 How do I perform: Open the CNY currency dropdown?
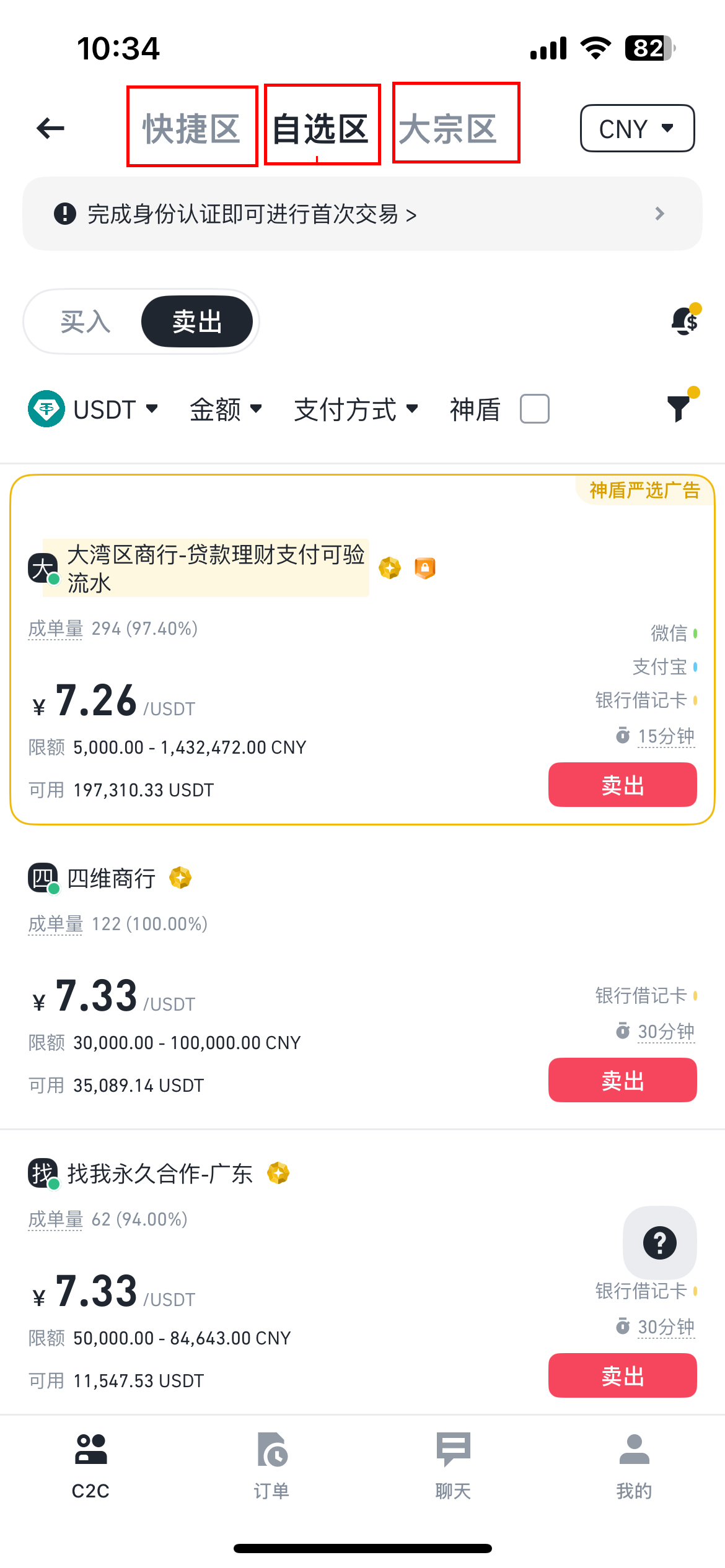pos(637,128)
